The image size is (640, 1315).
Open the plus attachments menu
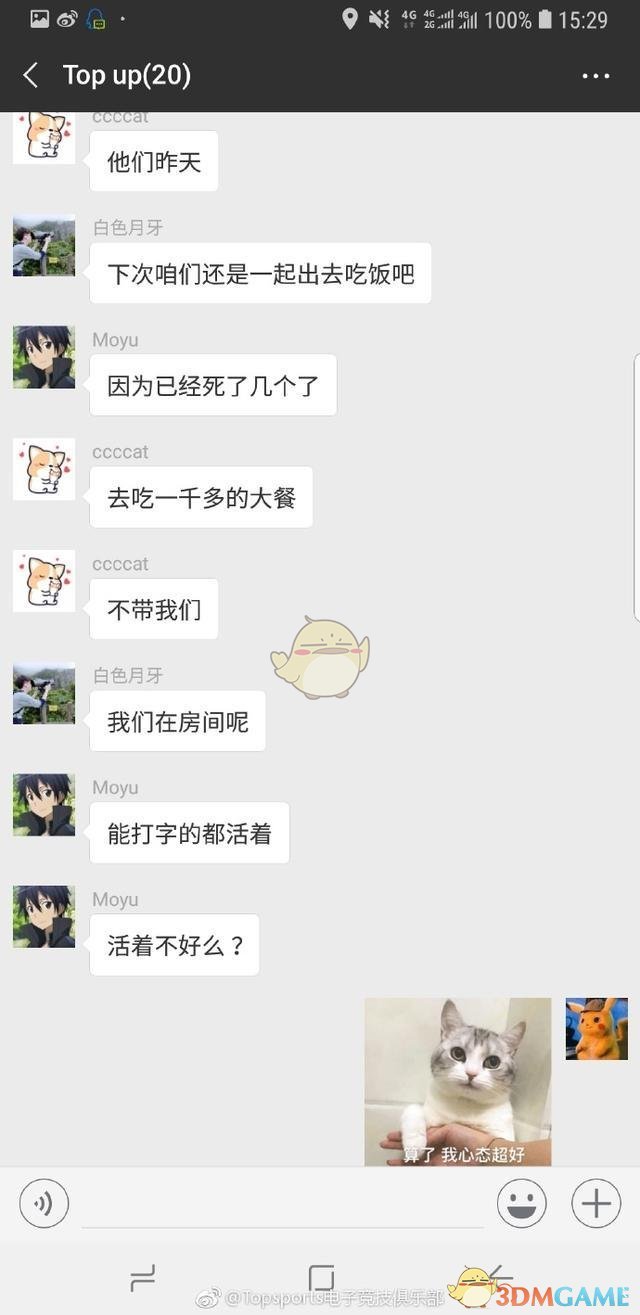coord(596,1202)
